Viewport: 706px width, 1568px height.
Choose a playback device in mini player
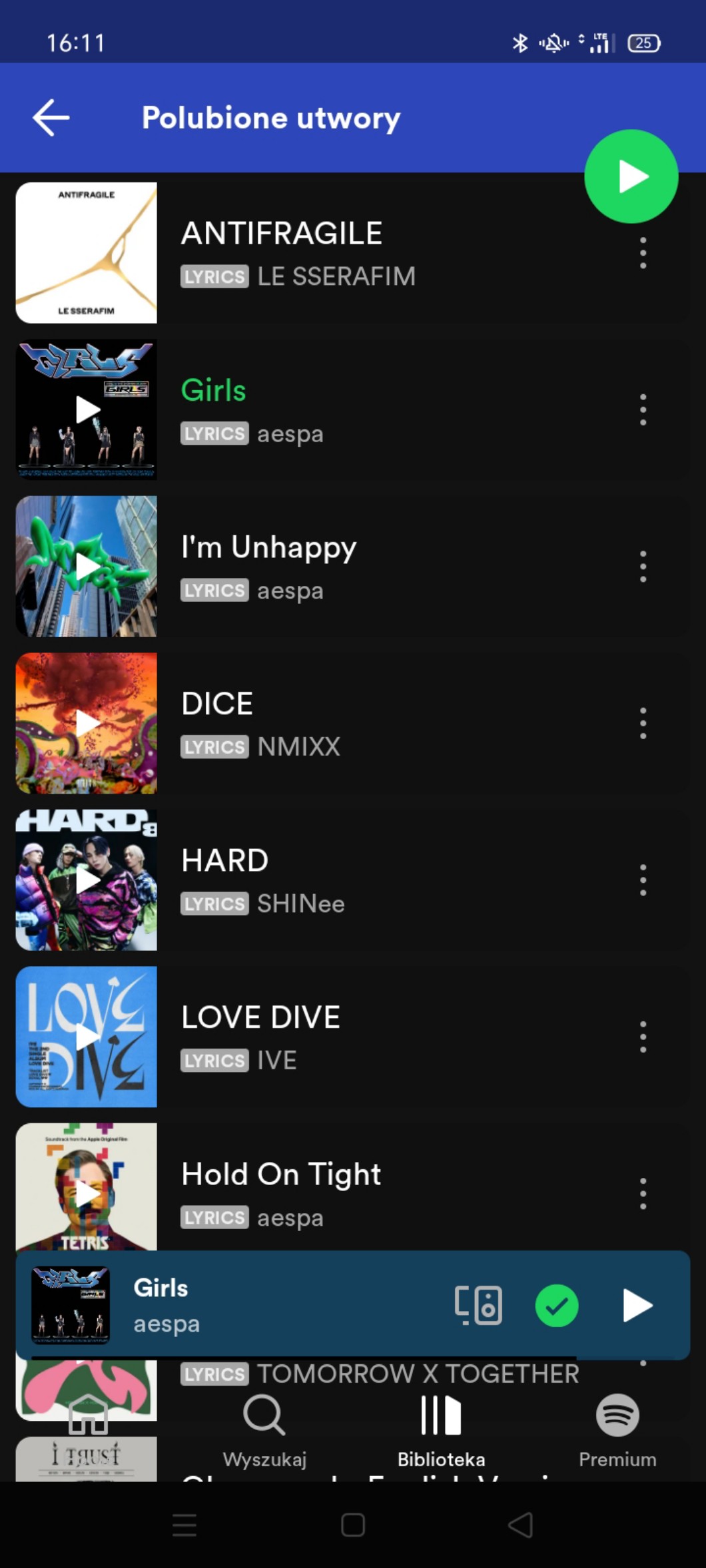click(x=478, y=1305)
